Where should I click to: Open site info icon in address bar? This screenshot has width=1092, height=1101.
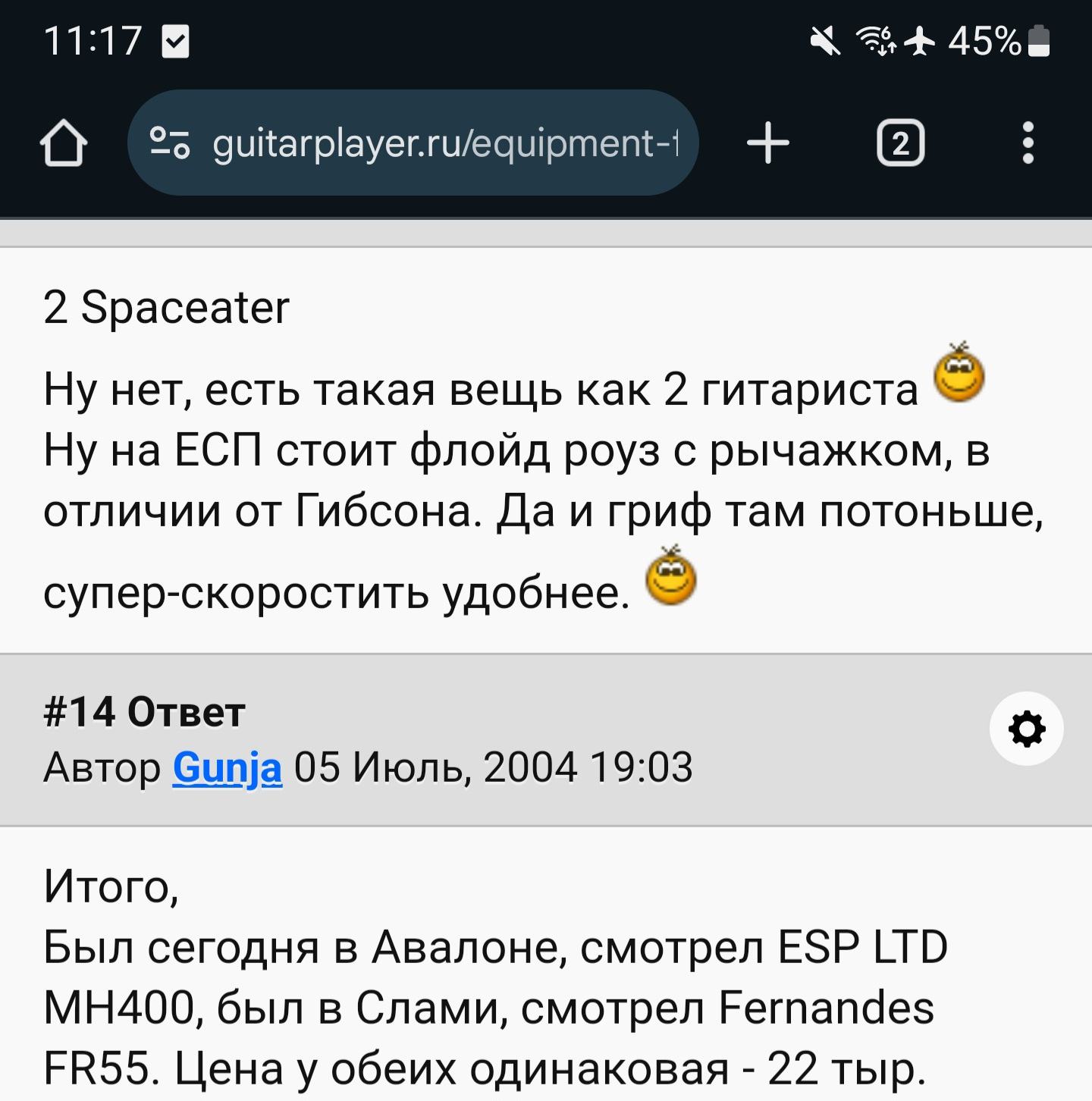[170, 143]
